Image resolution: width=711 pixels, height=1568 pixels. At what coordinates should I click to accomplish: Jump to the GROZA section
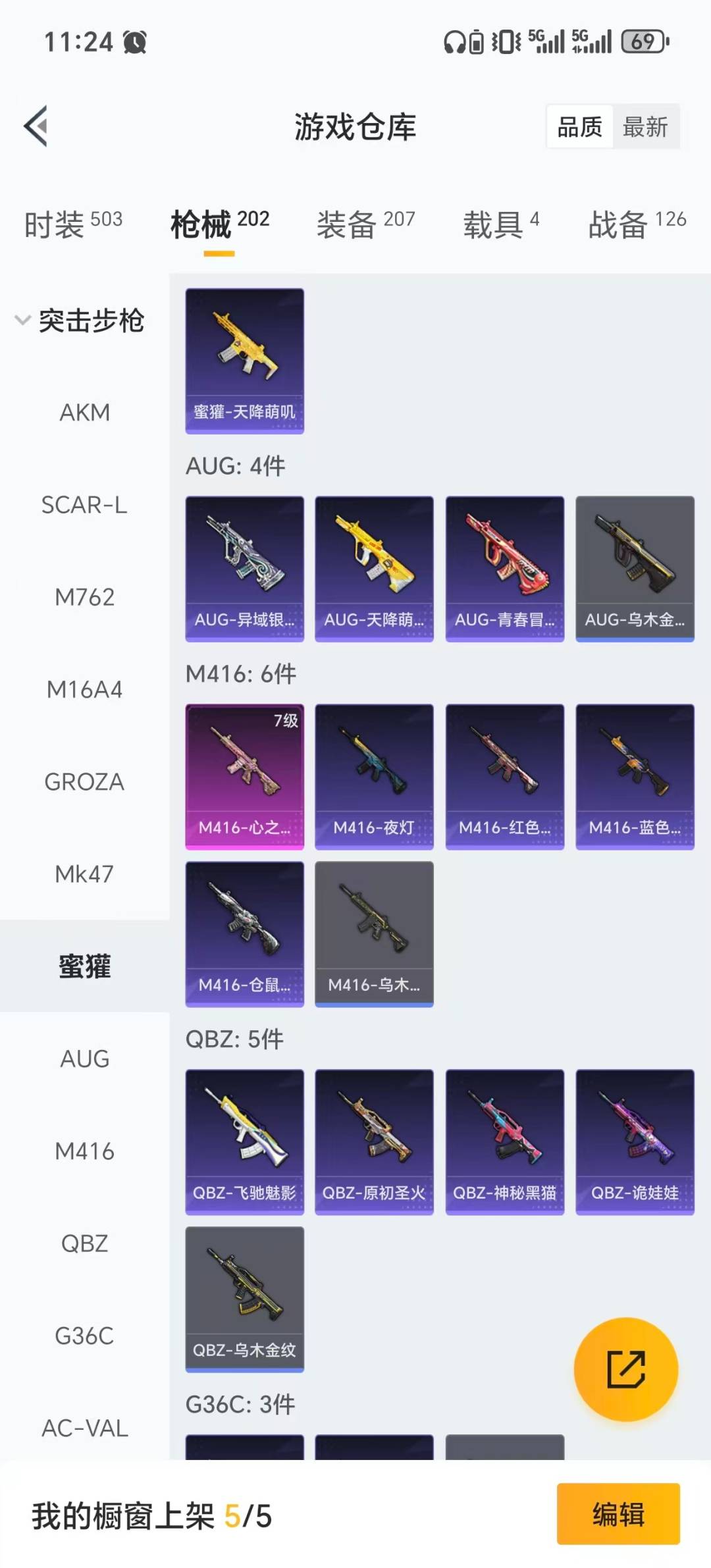coord(84,782)
